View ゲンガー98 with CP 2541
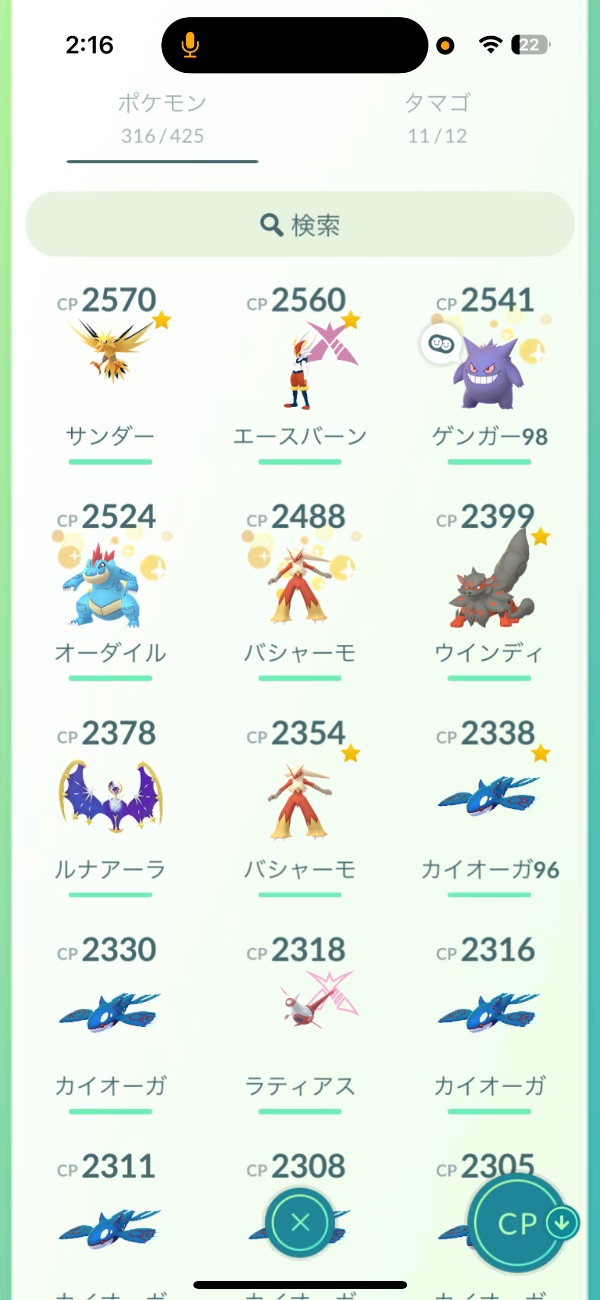Screen dimensions: 600x1300 point(490,370)
